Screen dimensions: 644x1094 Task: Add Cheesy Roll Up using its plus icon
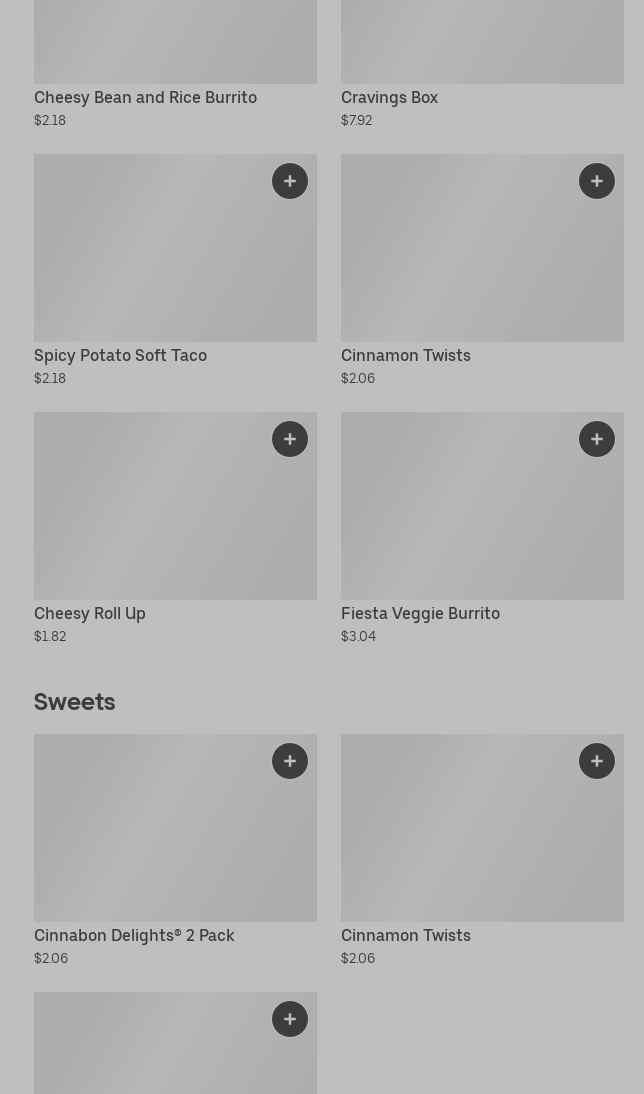290,439
